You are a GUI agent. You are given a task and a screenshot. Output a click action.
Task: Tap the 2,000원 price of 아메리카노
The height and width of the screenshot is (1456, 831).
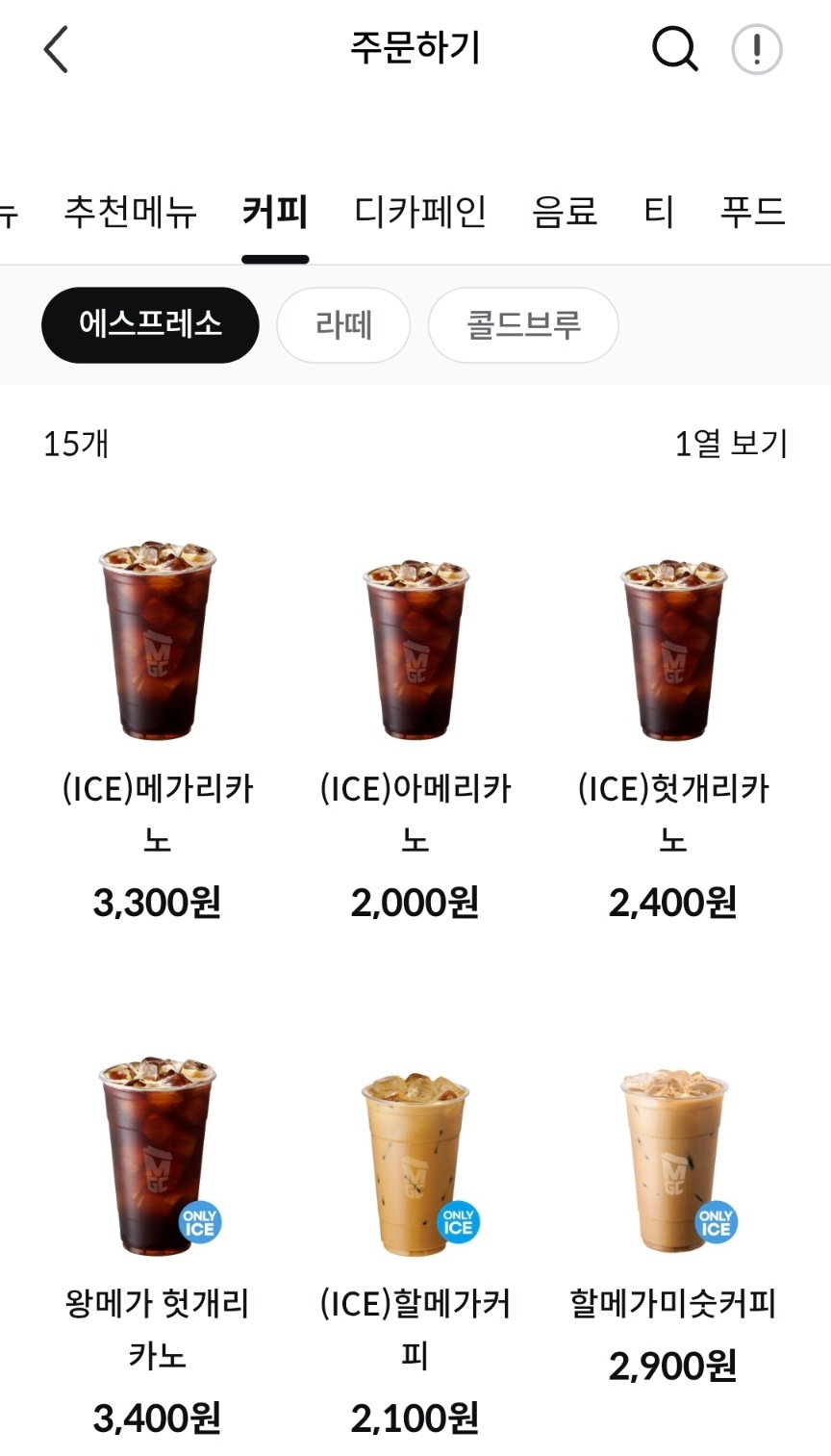tap(414, 903)
